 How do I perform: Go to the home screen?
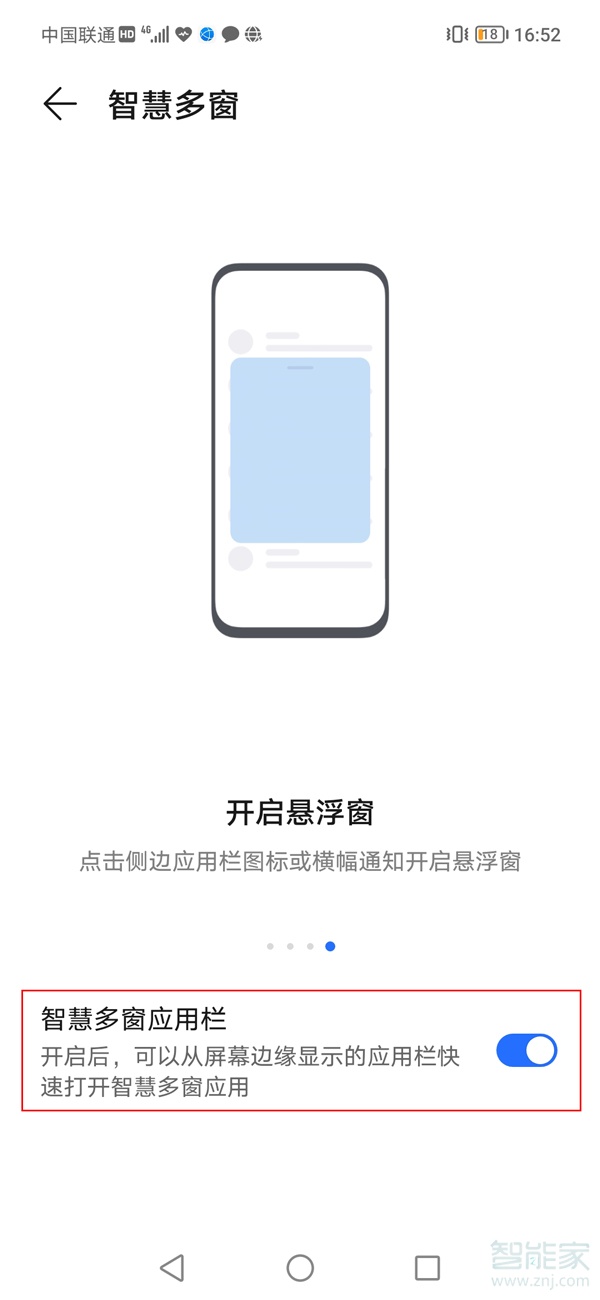point(300,1268)
